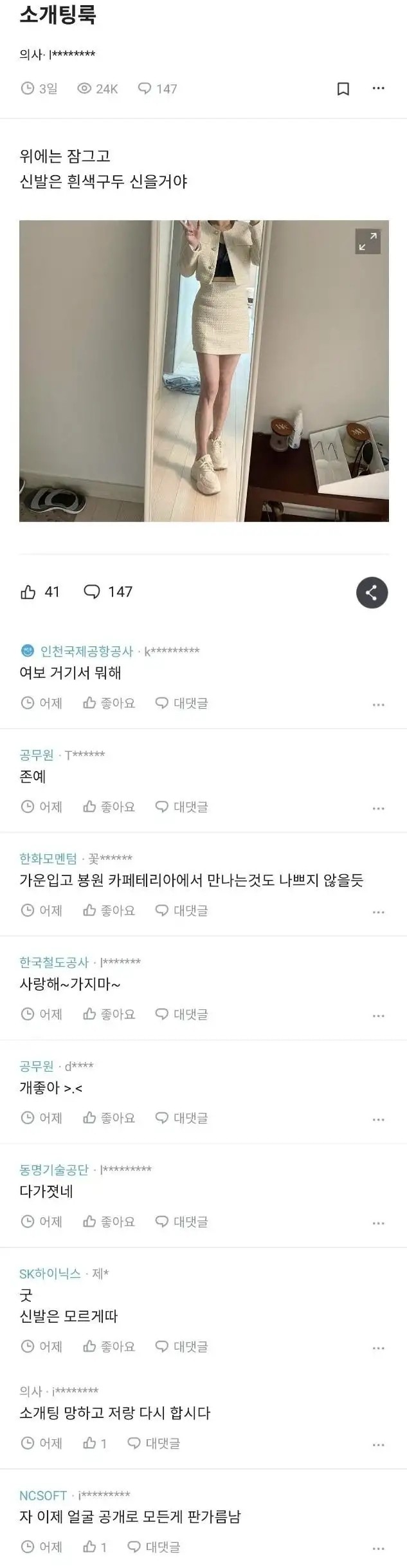The width and height of the screenshot is (407, 1568).
Task: Open options for '존예' comment
Action: [379, 808]
